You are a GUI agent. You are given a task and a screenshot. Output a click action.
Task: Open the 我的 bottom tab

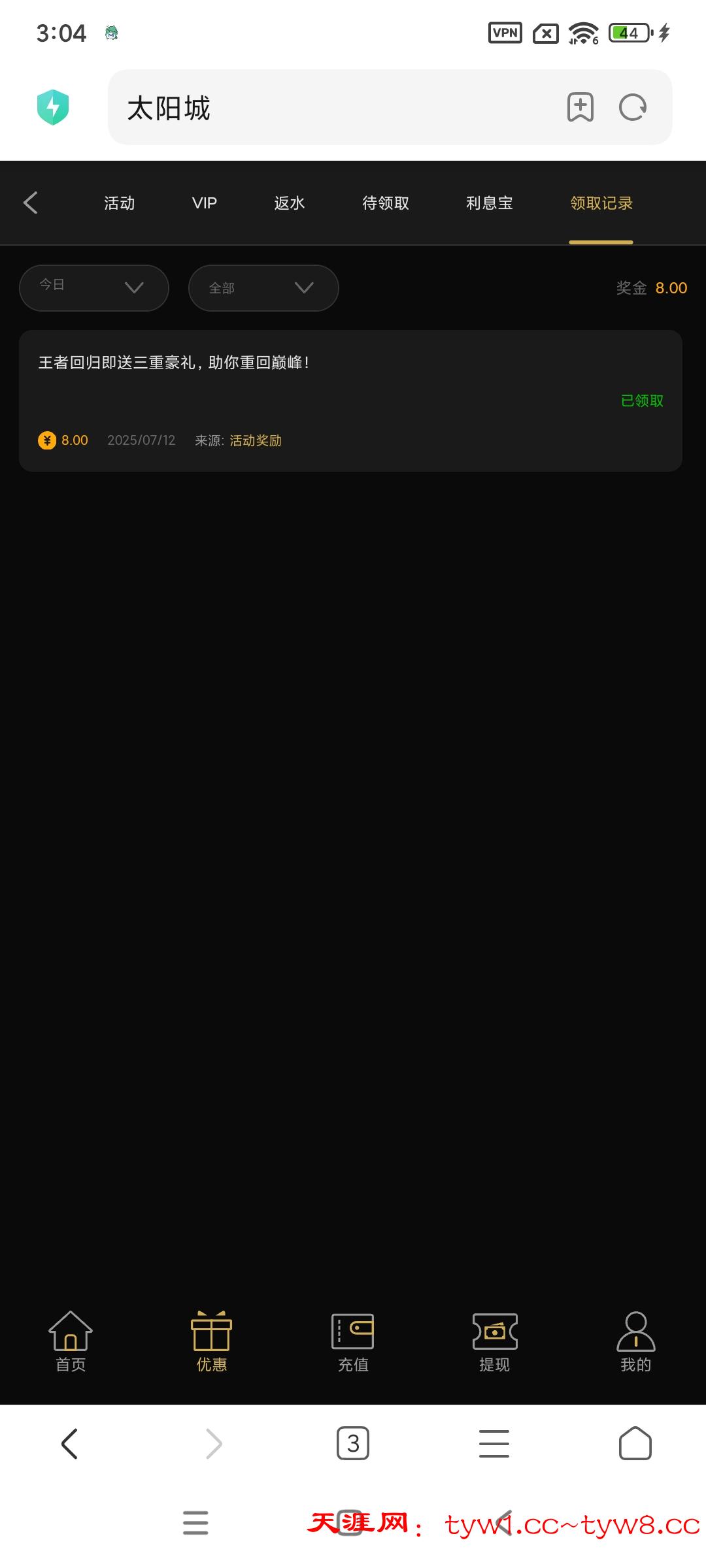pyautogui.click(x=635, y=1341)
